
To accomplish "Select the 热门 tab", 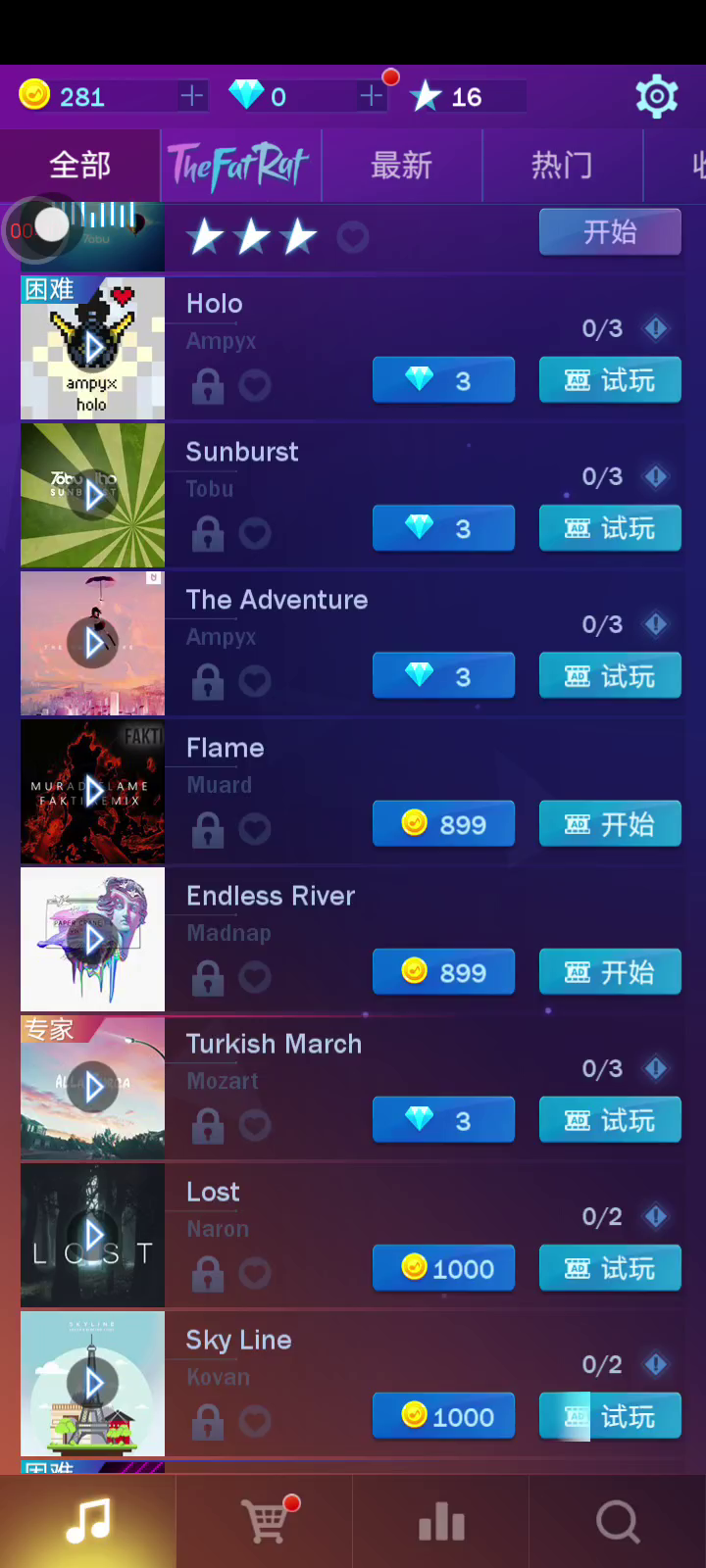I will [562, 165].
